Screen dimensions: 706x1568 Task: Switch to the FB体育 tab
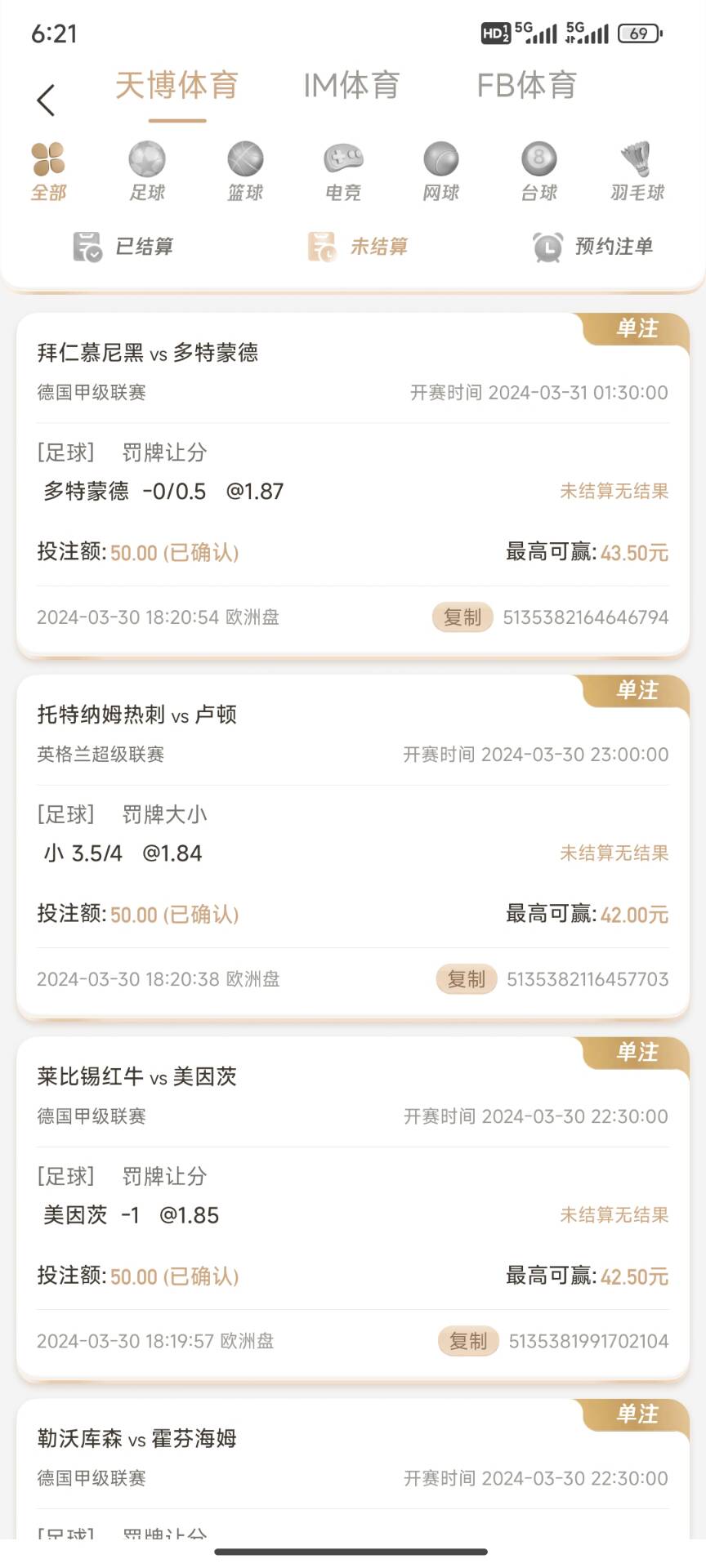pyautogui.click(x=527, y=86)
